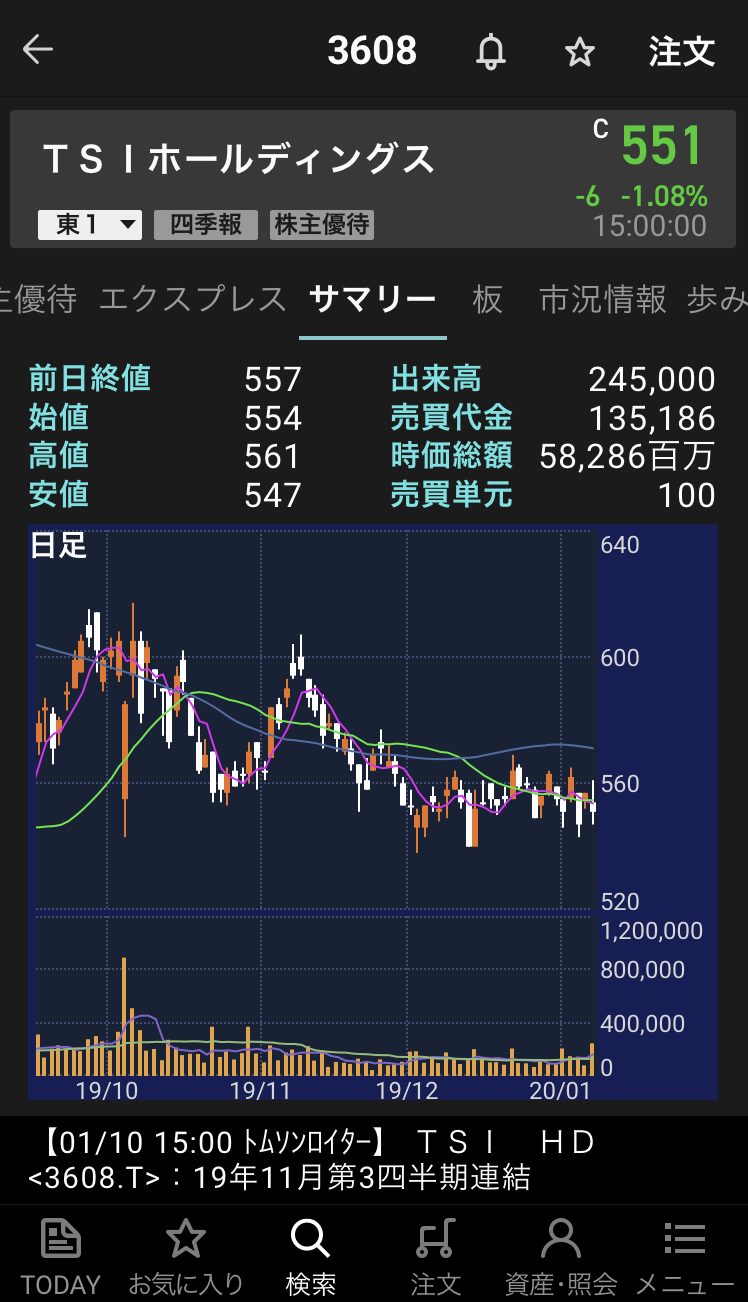
Task: Open 注文 in bottom navigation
Action: [435, 1257]
